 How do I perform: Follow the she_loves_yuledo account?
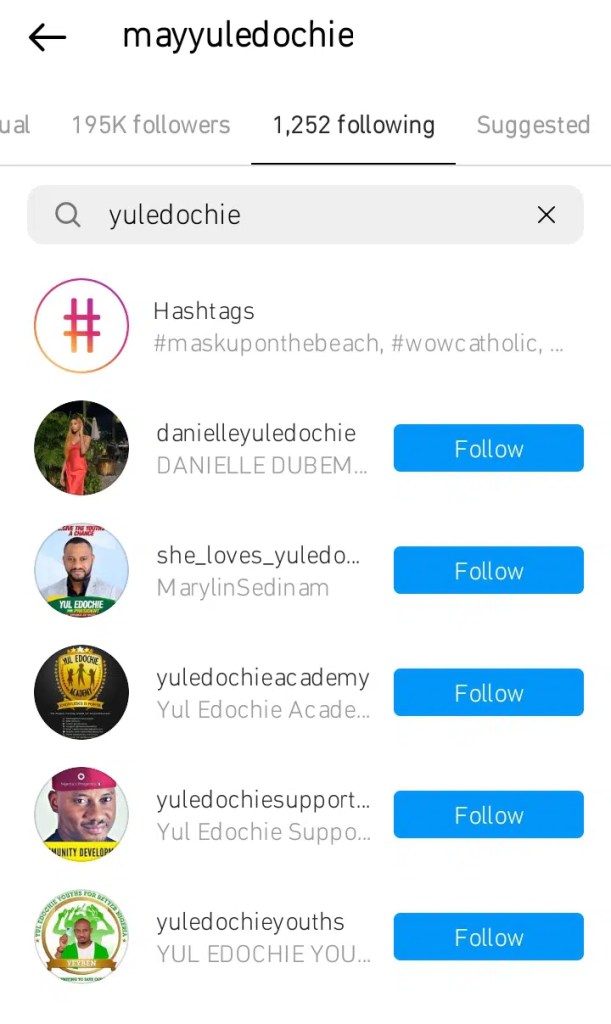pos(488,570)
